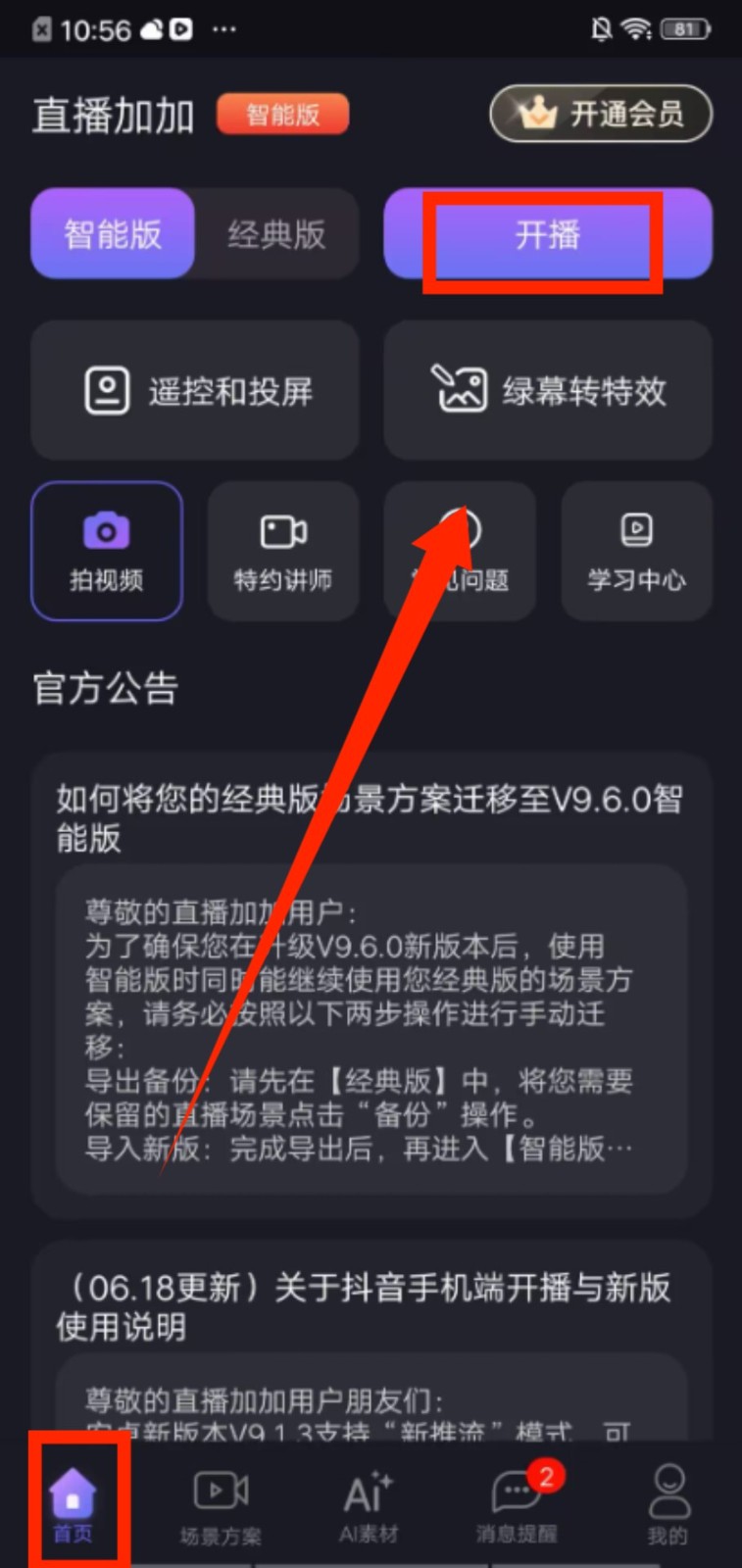The height and width of the screenshot is (1568, 742).
Task: Open 特约讲师
Action: point(282,551)
